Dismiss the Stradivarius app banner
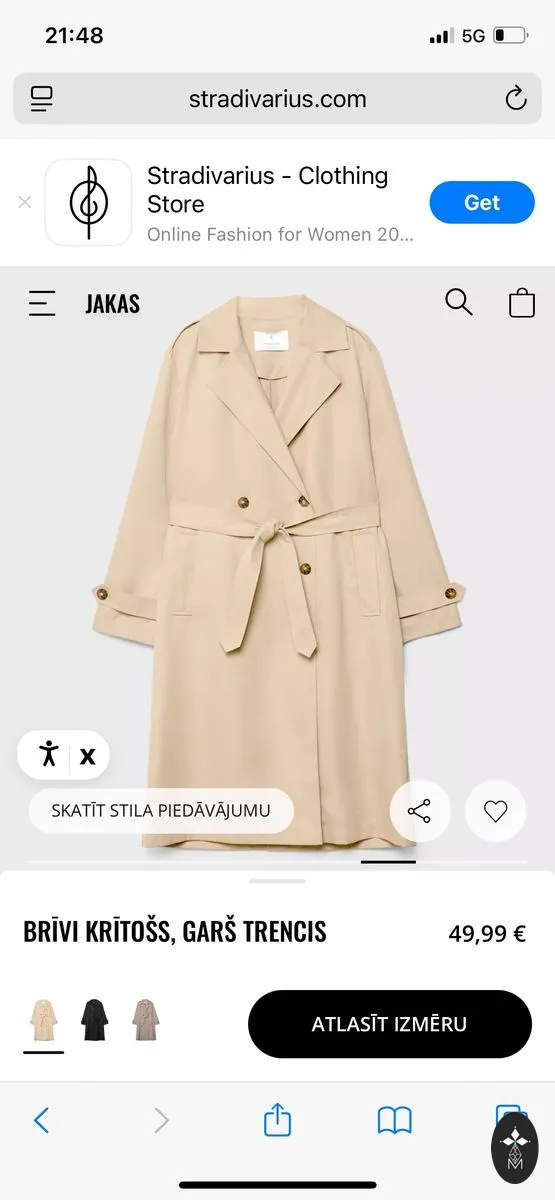 tap(25, 202)
